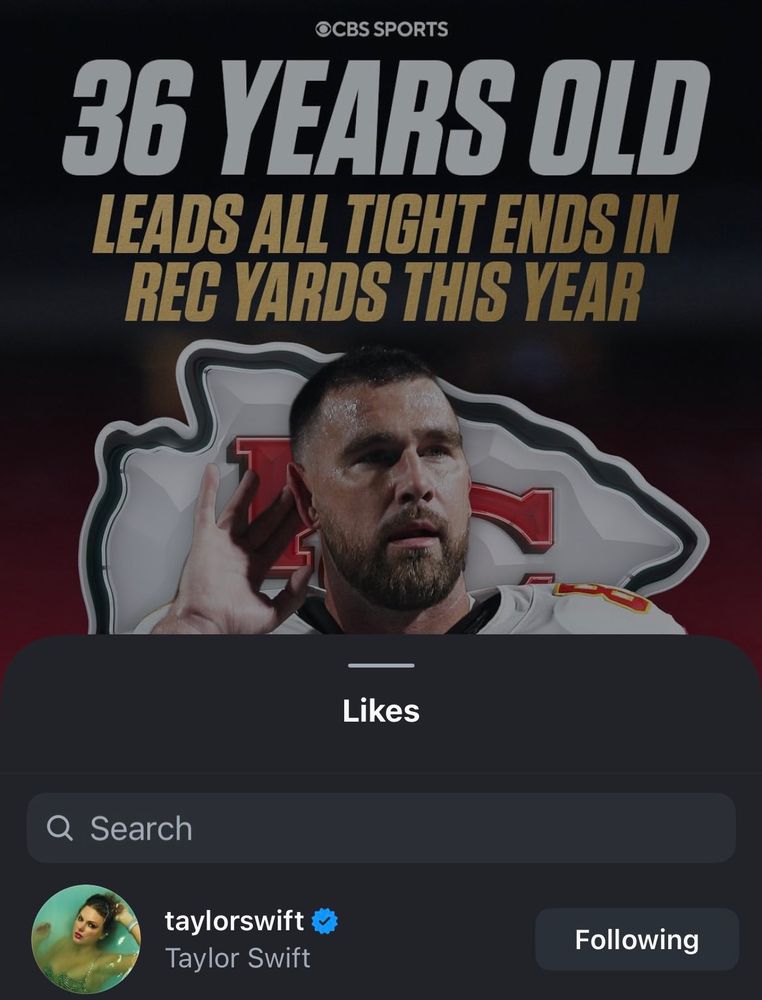Click the Likes header title
Viewport: 762px width, 1000px height.
(x=381, y=709)
